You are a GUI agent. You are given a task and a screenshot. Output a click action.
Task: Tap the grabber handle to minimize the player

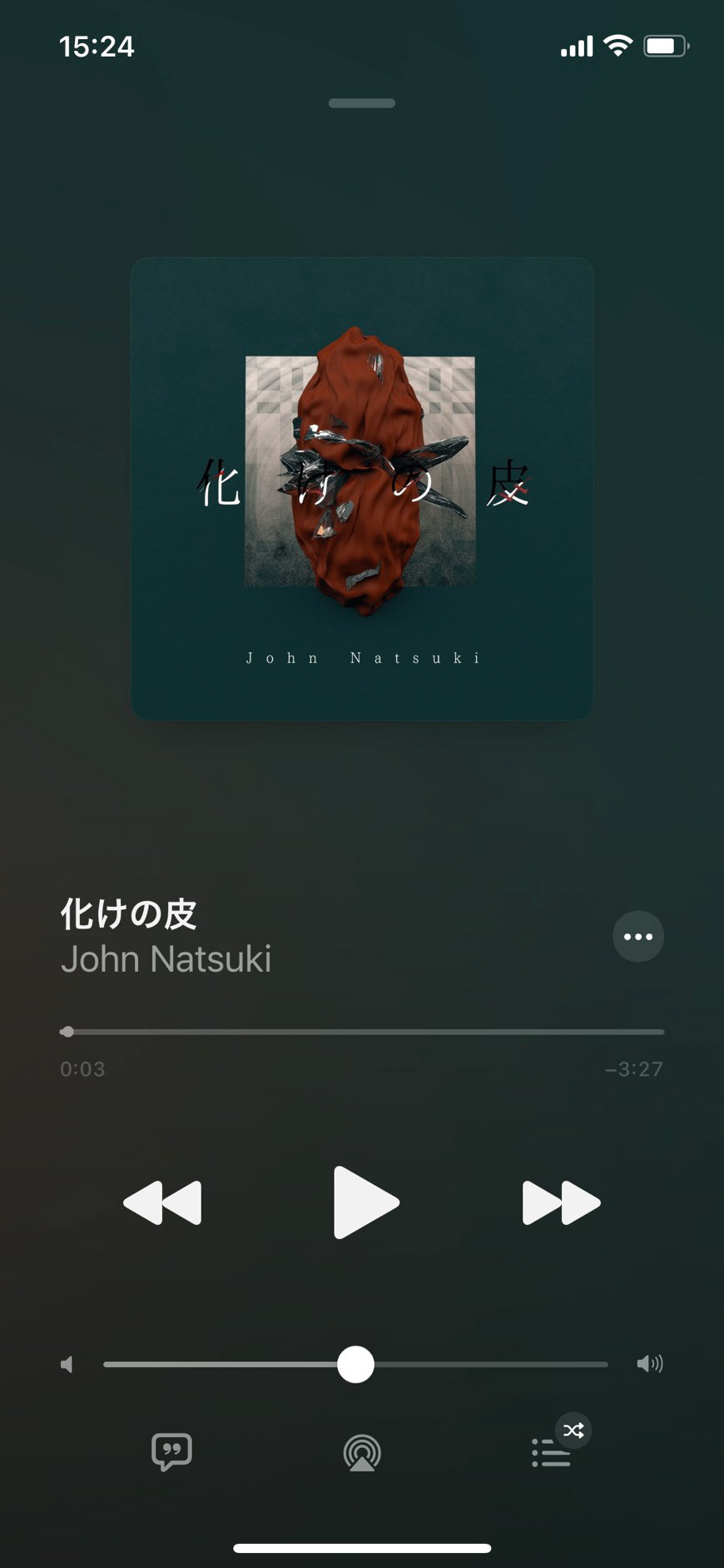[362, 103]
